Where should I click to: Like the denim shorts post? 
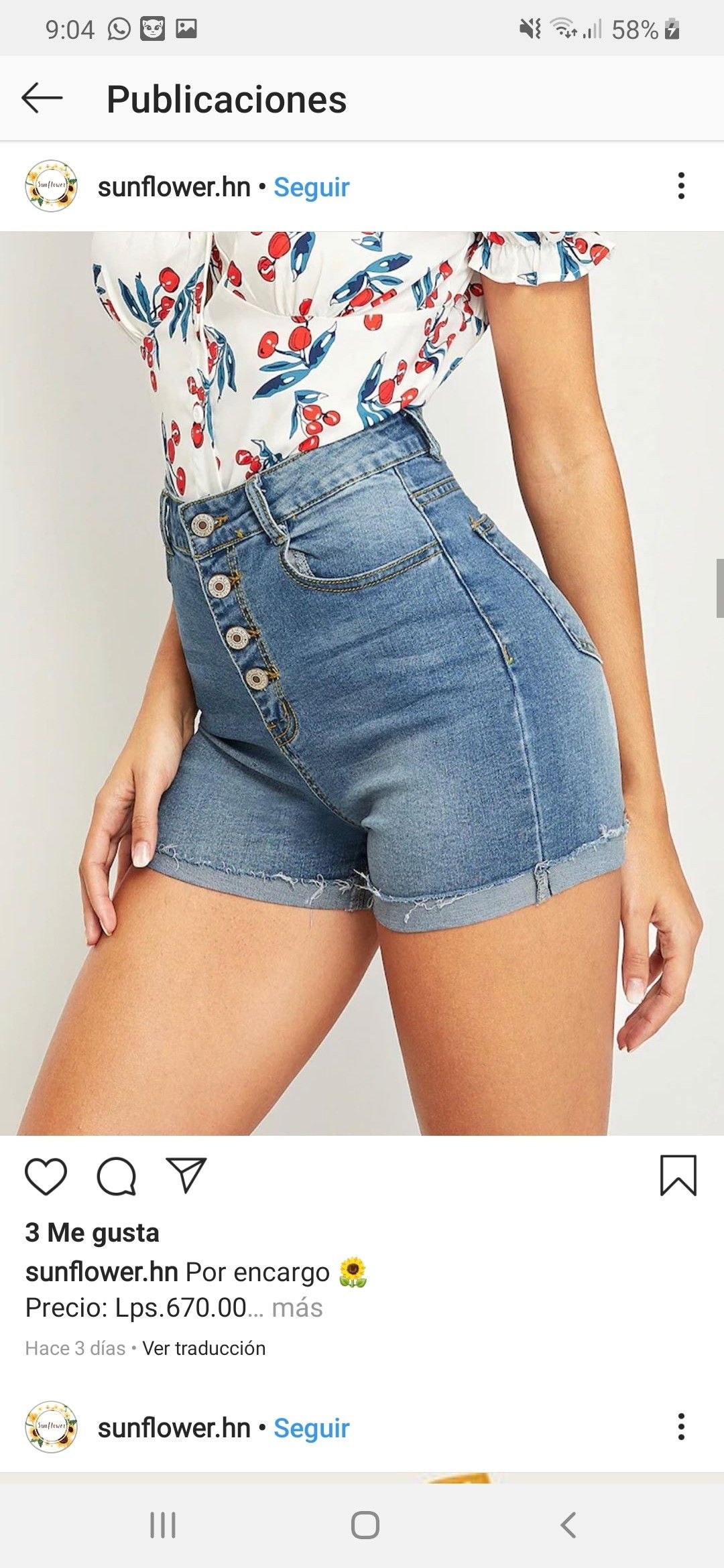(x=46, y=1176)
